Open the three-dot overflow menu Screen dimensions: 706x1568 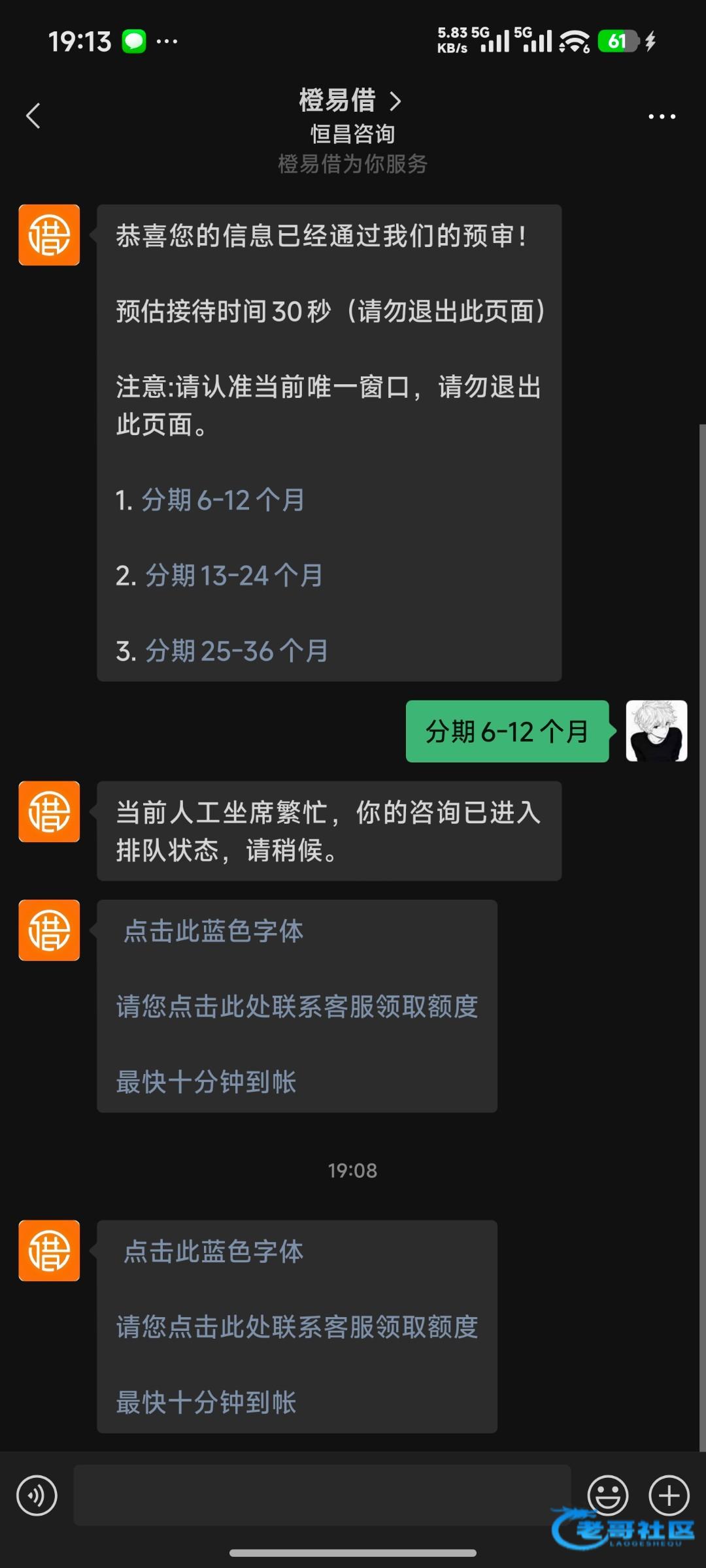click(x=661, y=116)
